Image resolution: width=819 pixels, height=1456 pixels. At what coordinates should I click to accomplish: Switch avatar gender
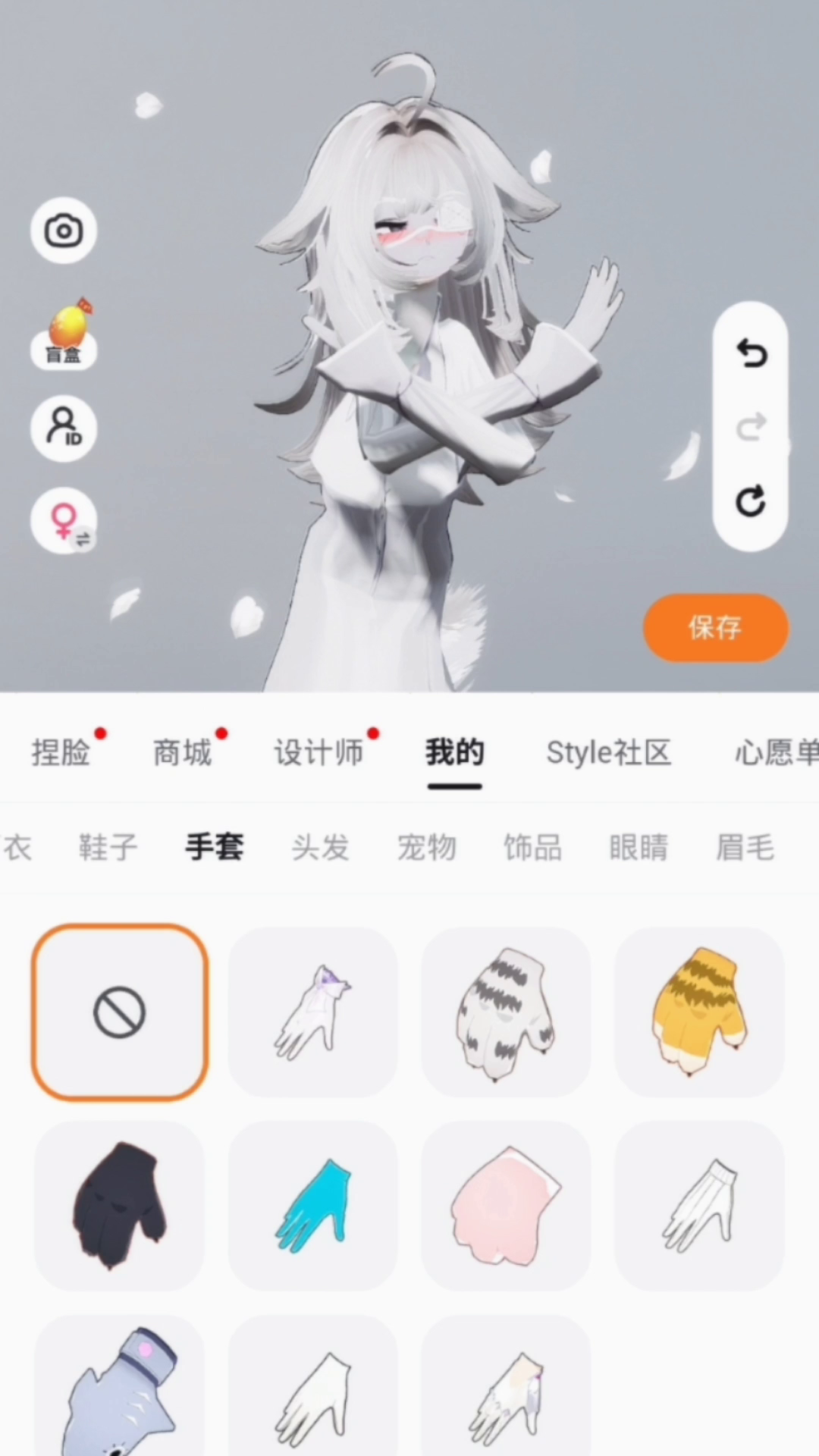64,521
